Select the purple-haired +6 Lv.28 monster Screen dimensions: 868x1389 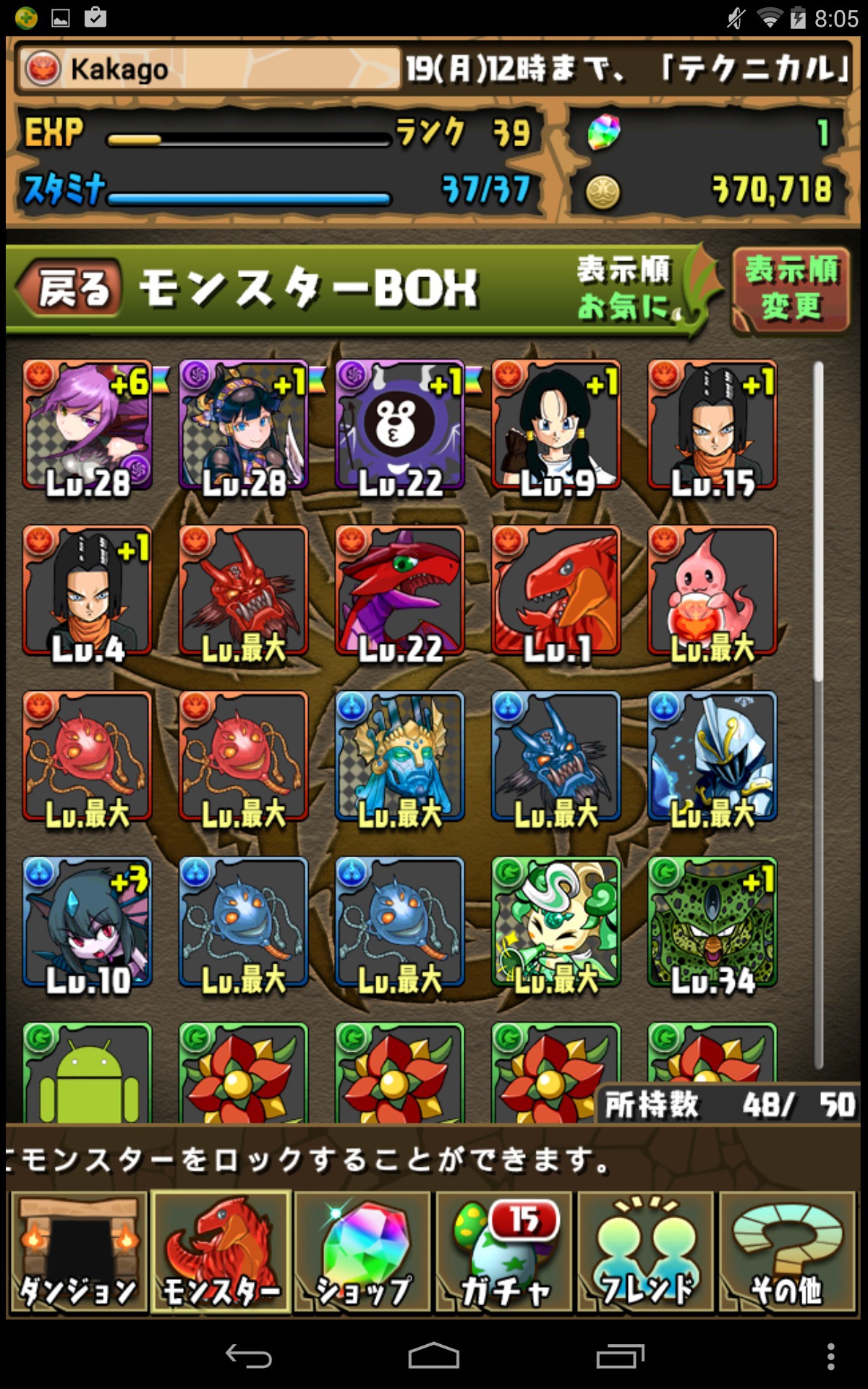88,425
